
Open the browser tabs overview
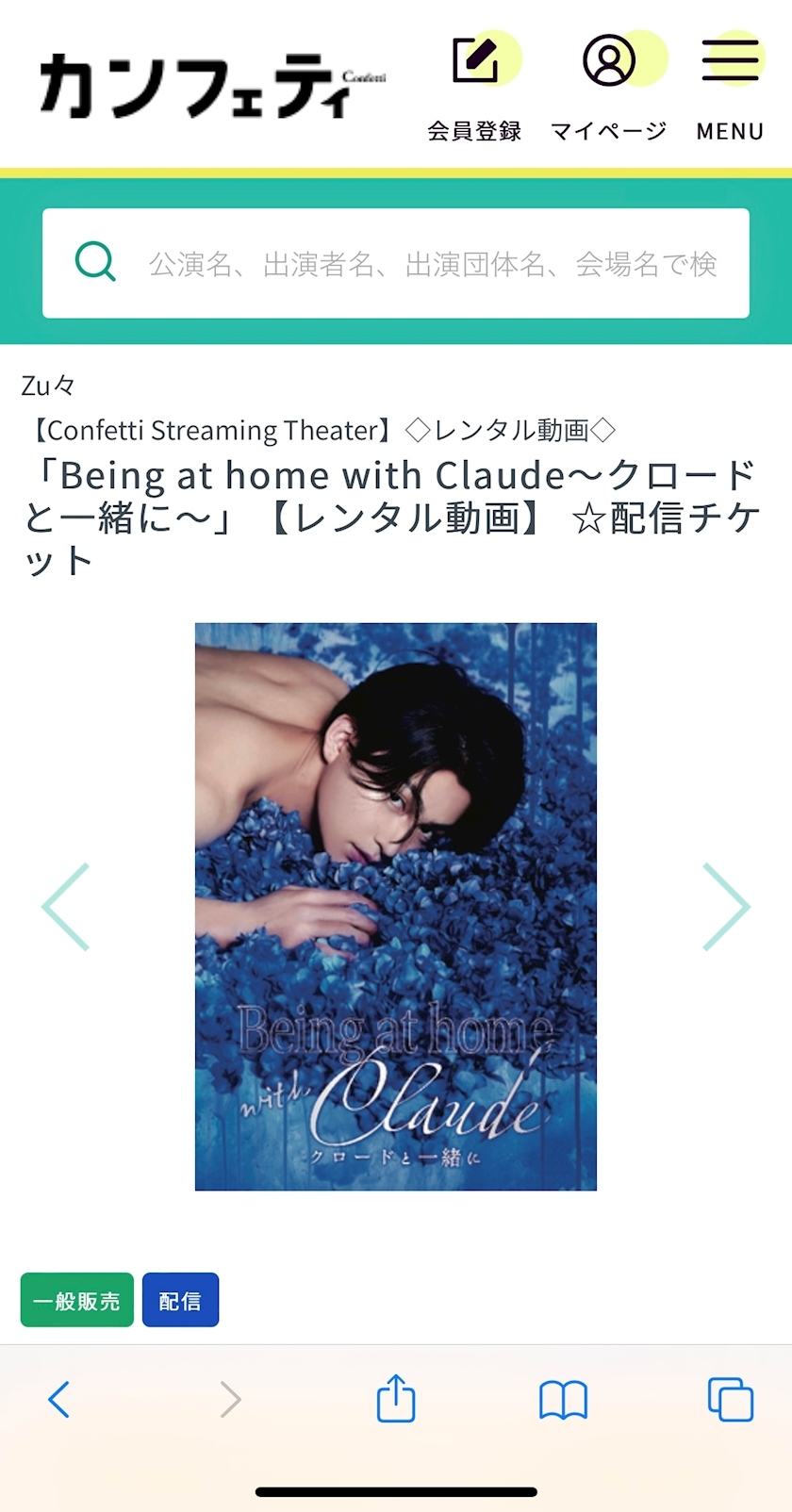click(x=731, y=1399)
